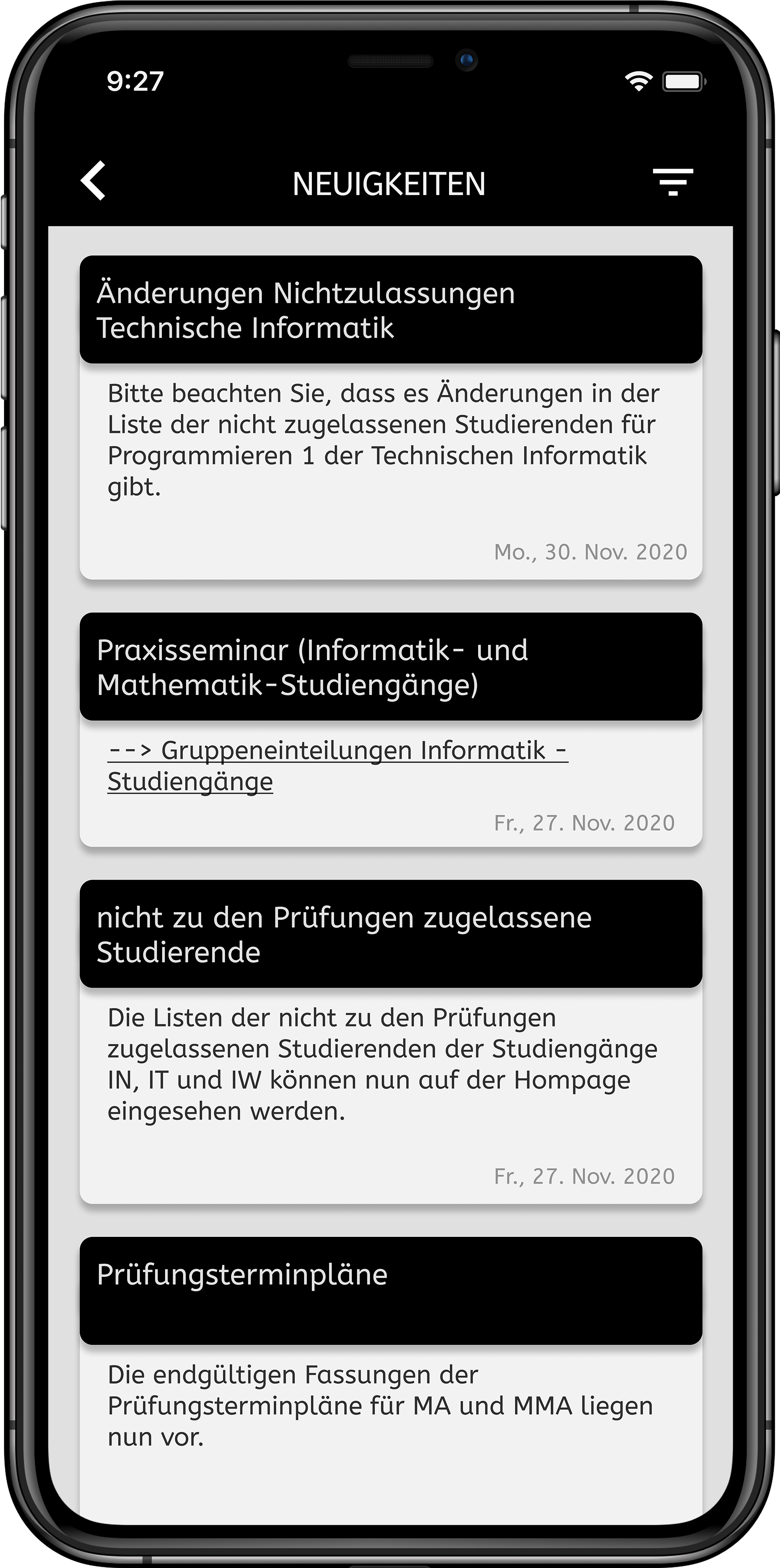780x1568 pixels.
Task: Open the news filter icon
Action: pos(673,181)
